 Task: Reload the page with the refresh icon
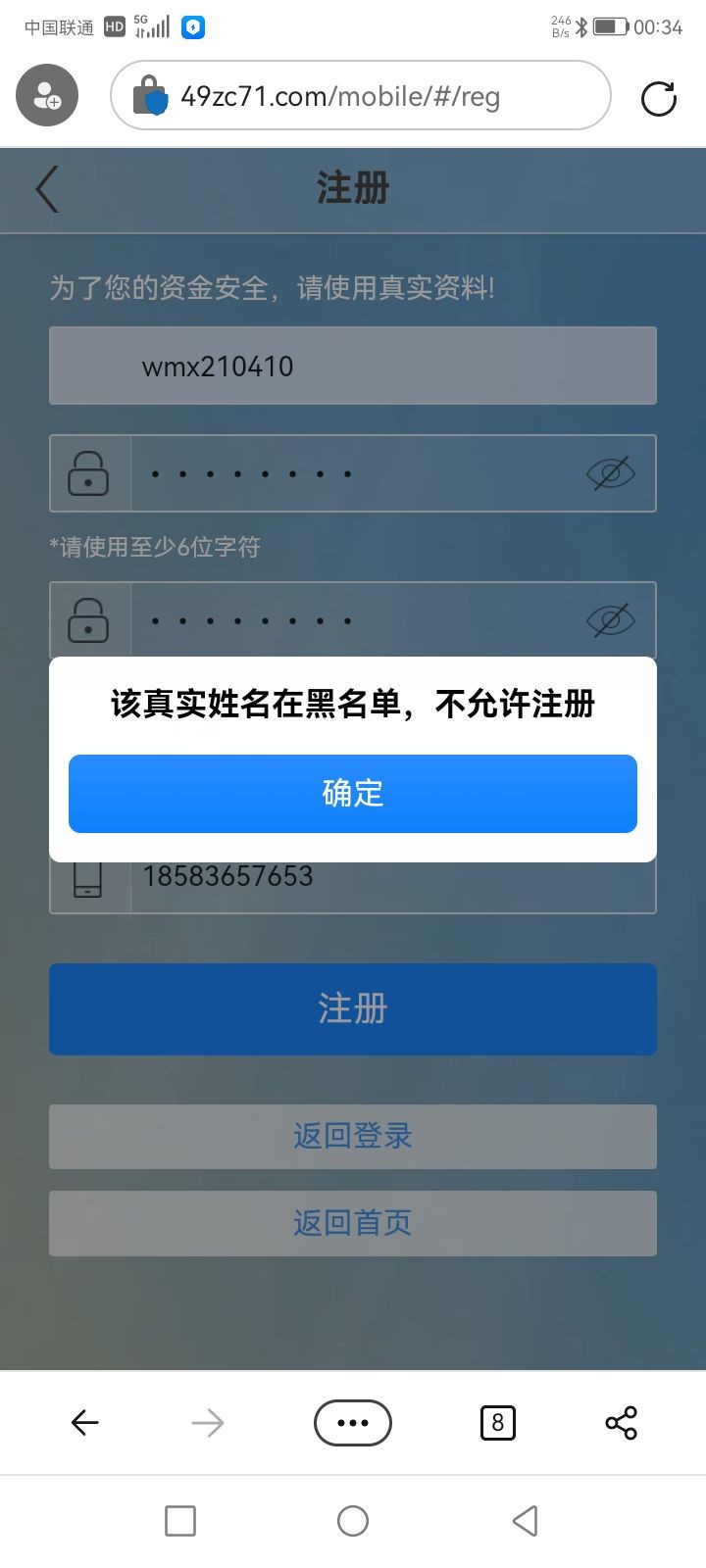[x=658, y=98]
